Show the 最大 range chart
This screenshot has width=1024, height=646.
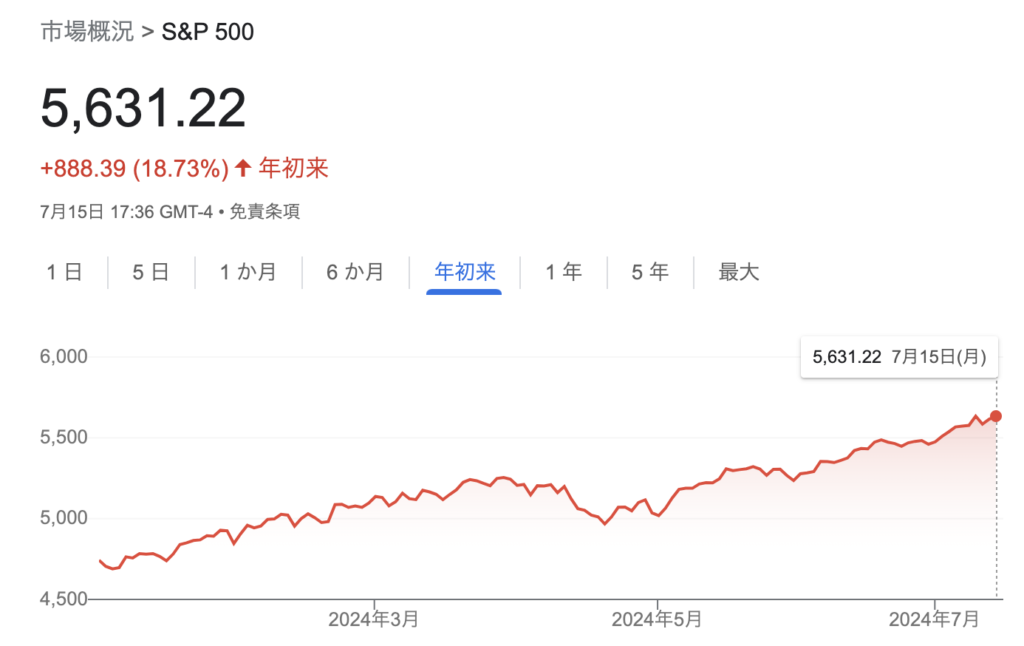coord(739,272)
